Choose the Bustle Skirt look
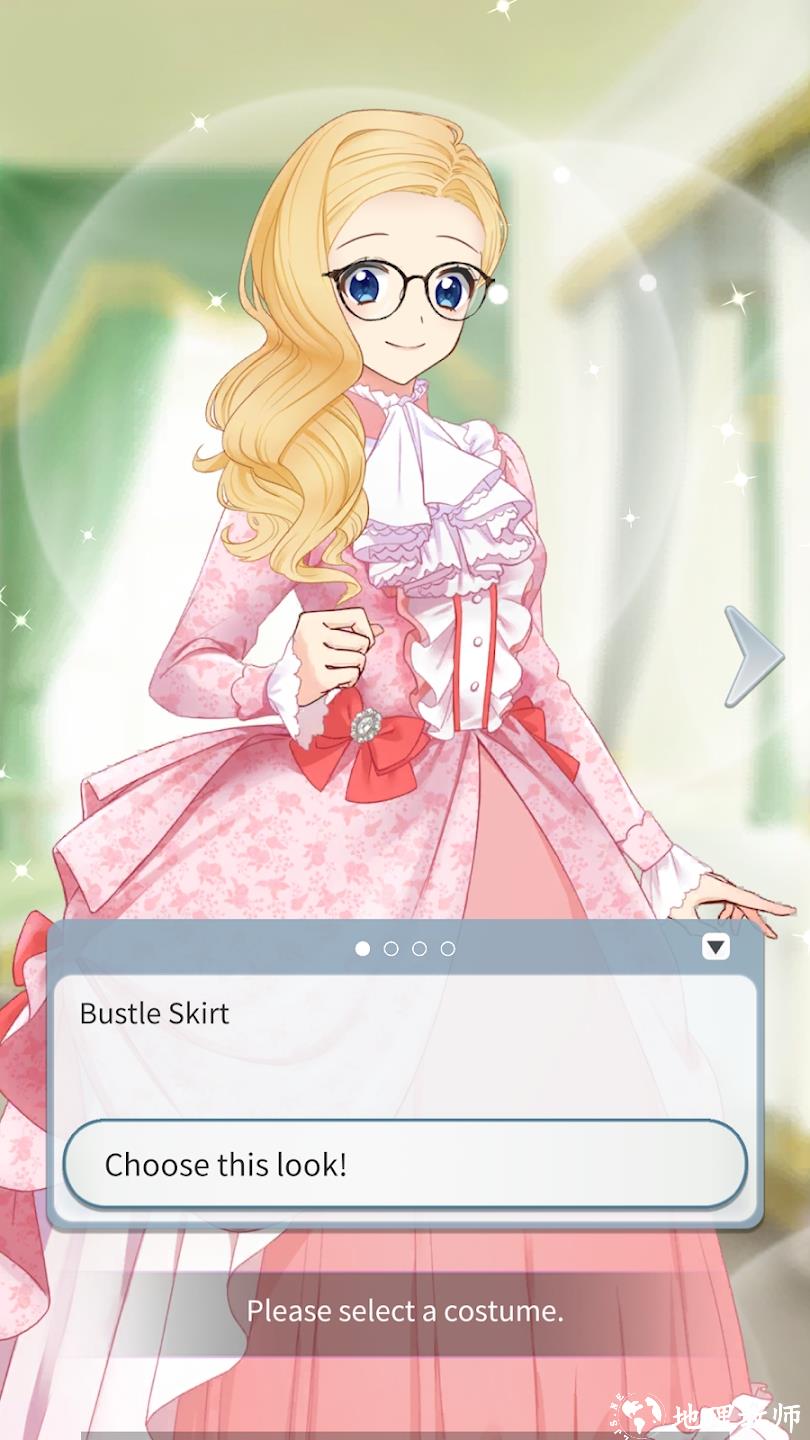Viewport: 810px width, 1440px height. [x=404, y=1164]
